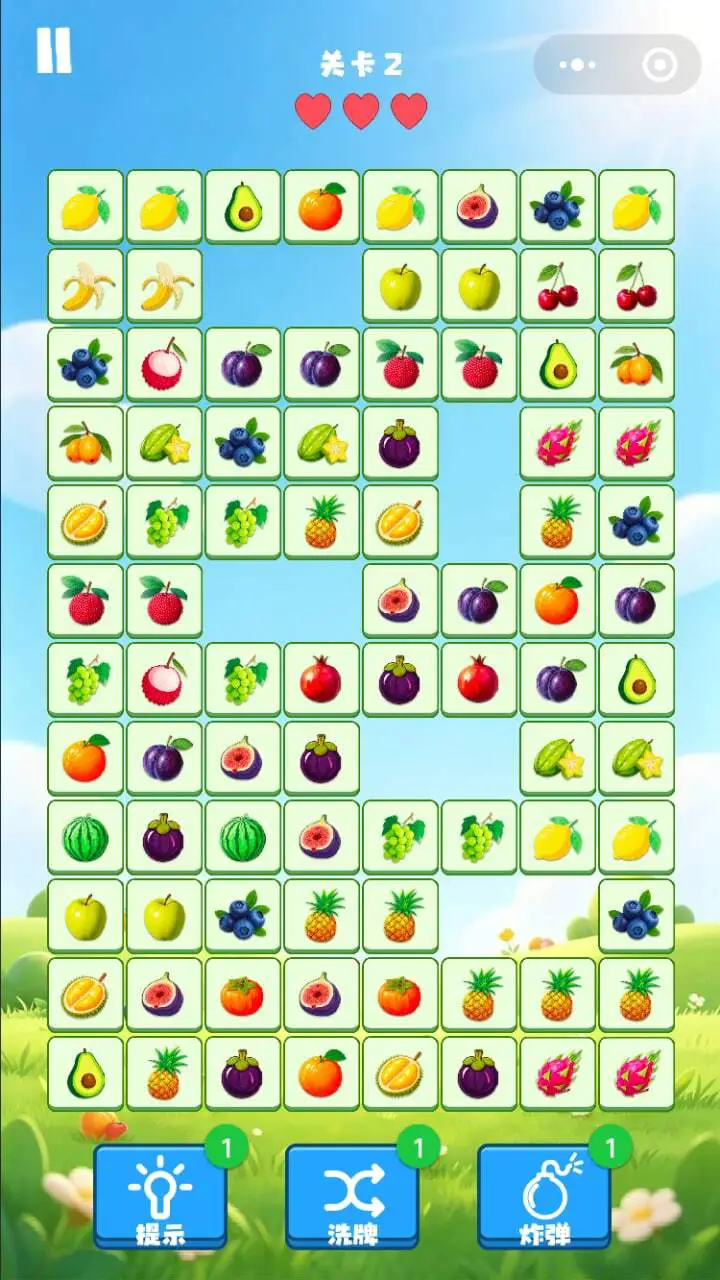Pick the persimmon tile between the two figs
The image size is (720, 1280).
click(x=243, y=995)
